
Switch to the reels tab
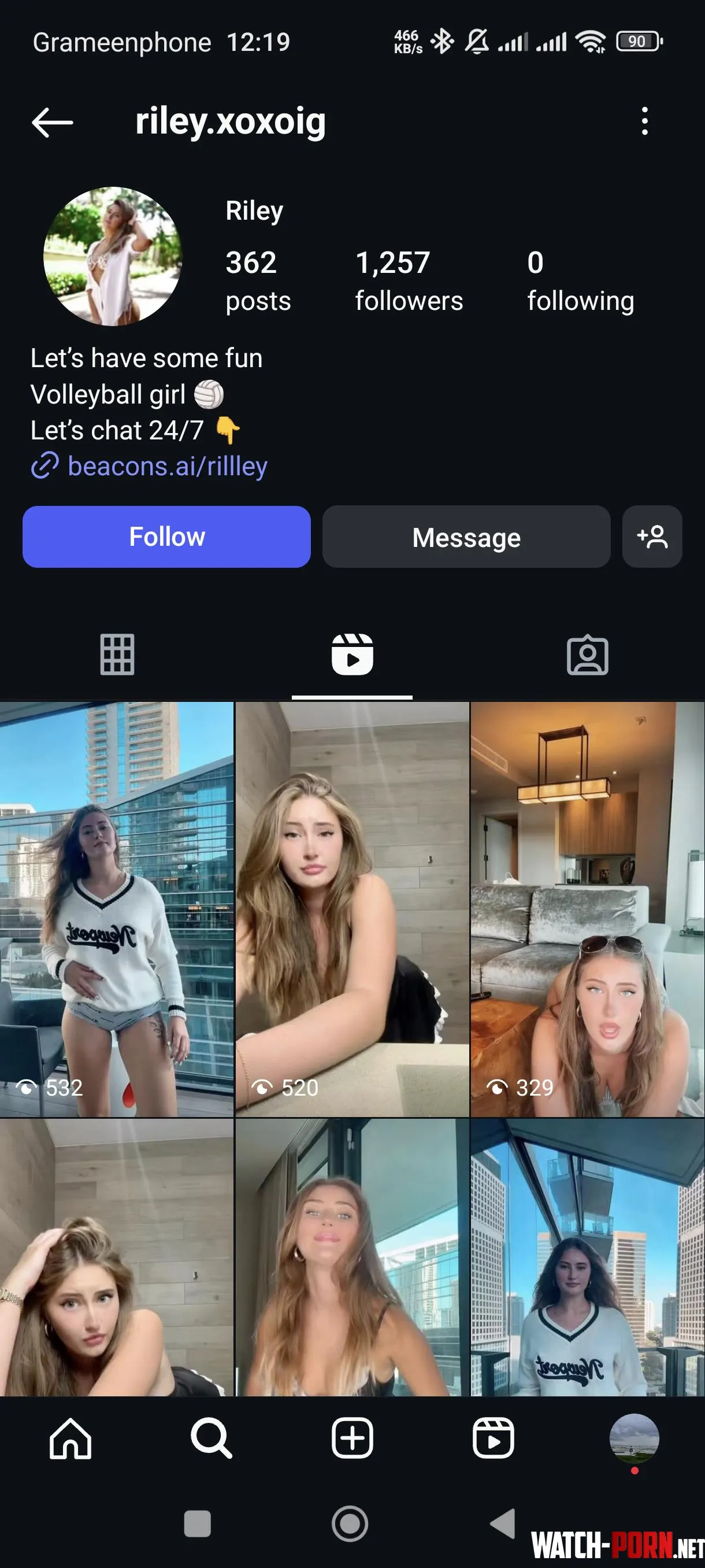[x=352, y=655]
